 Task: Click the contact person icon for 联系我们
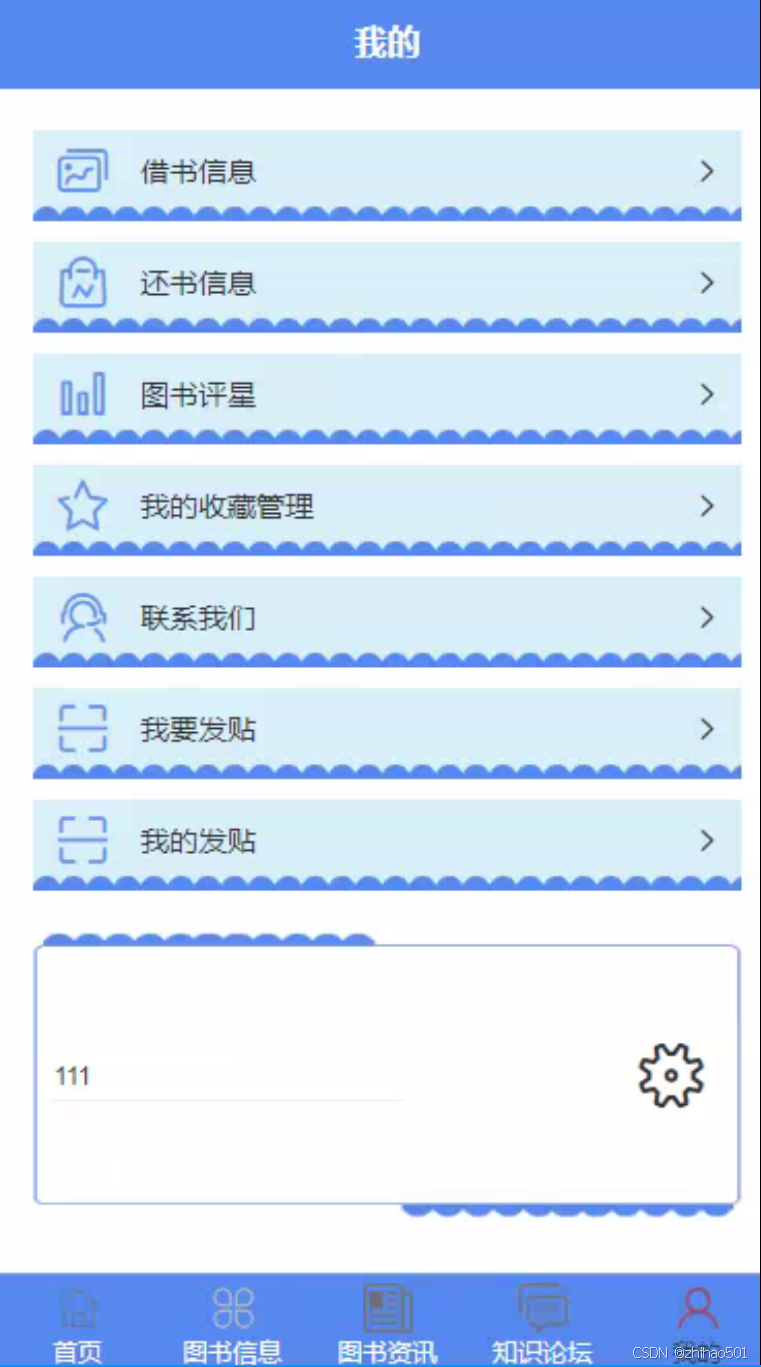click(x=83, y=617)
